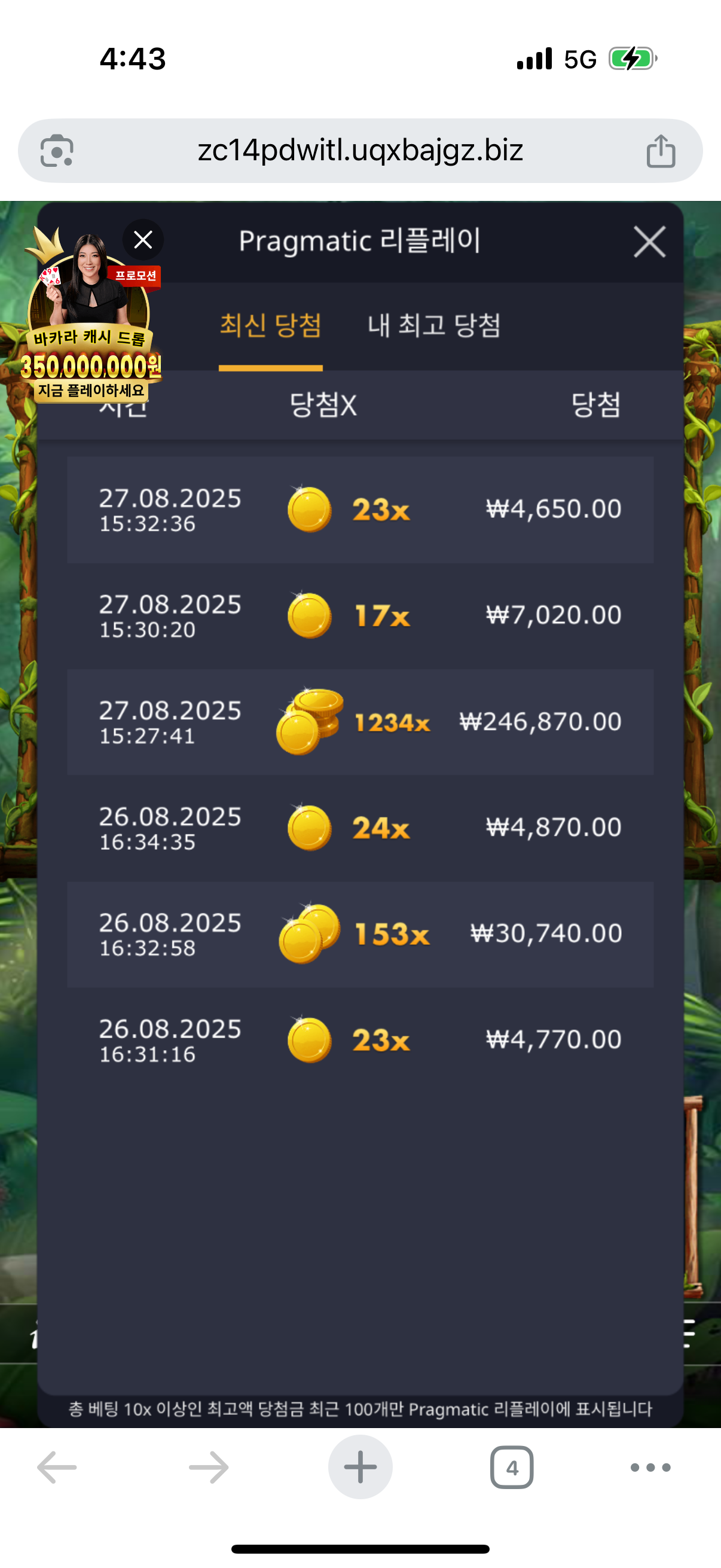Go back to the previous page
721x1568 pixels.
(57, 1467)
